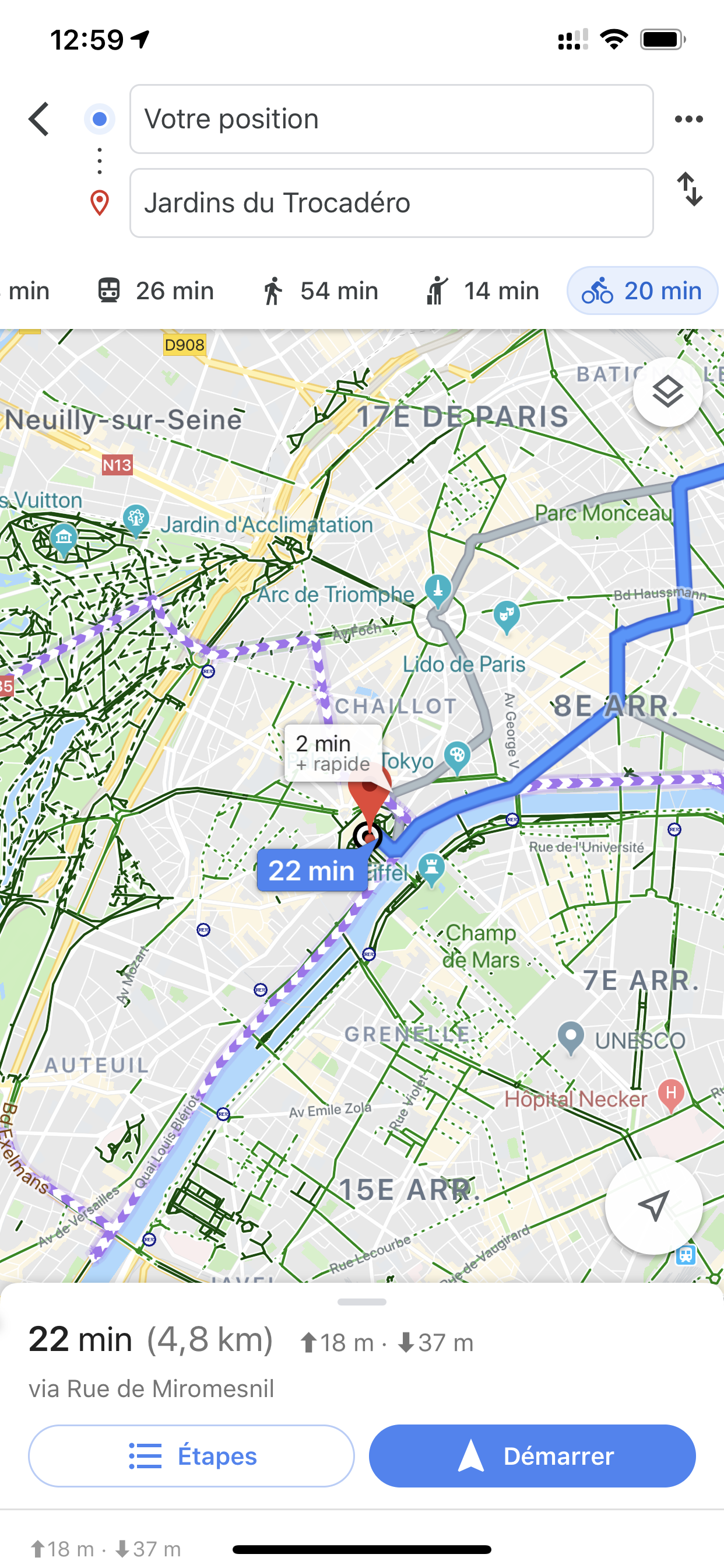Edit the 'Jardins du Trocadéro' destination field
The width and height of the screenshot is (724, 1568).
tap(391, 204)
